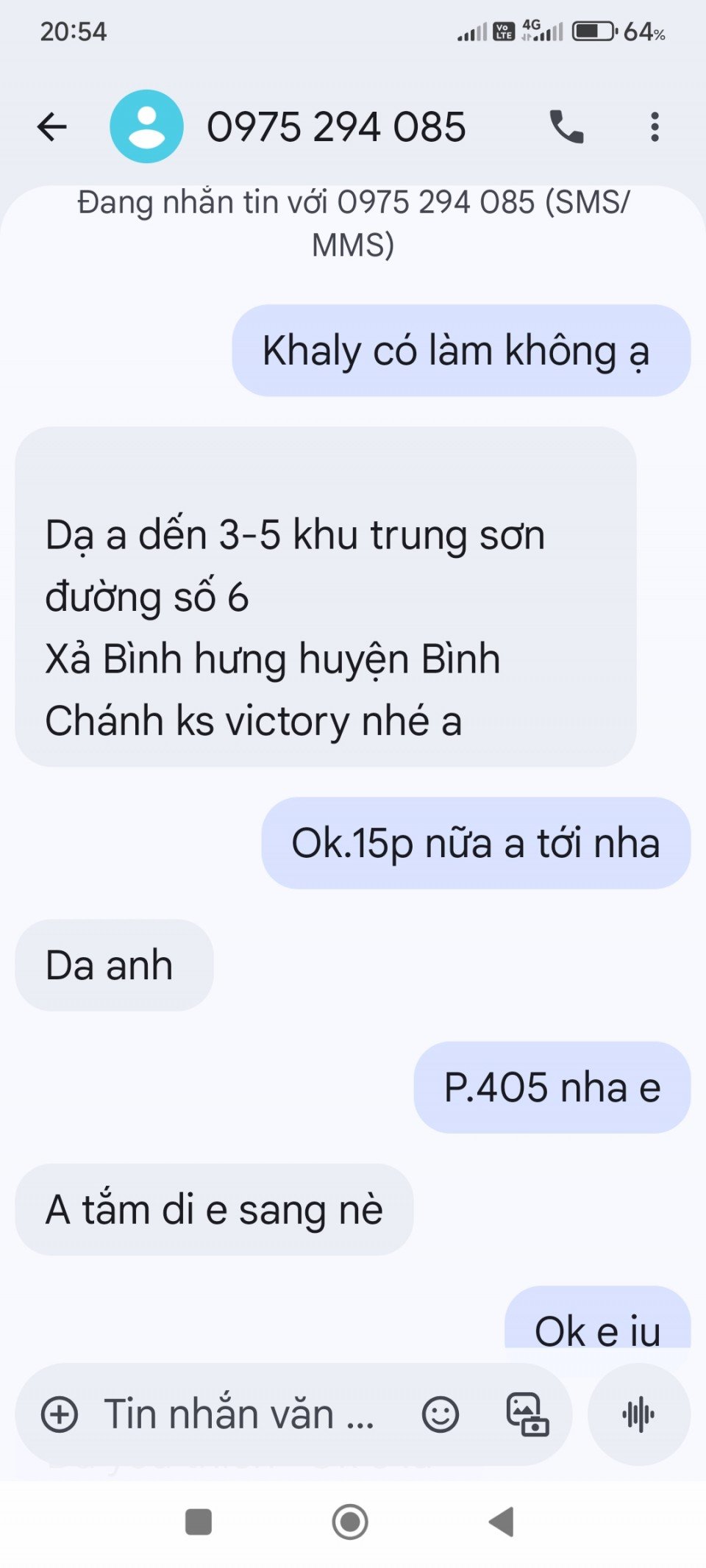The image size is (706, 1568).
Task: Open the gallery and camera attachment
Action: (x=527, y=1414)
